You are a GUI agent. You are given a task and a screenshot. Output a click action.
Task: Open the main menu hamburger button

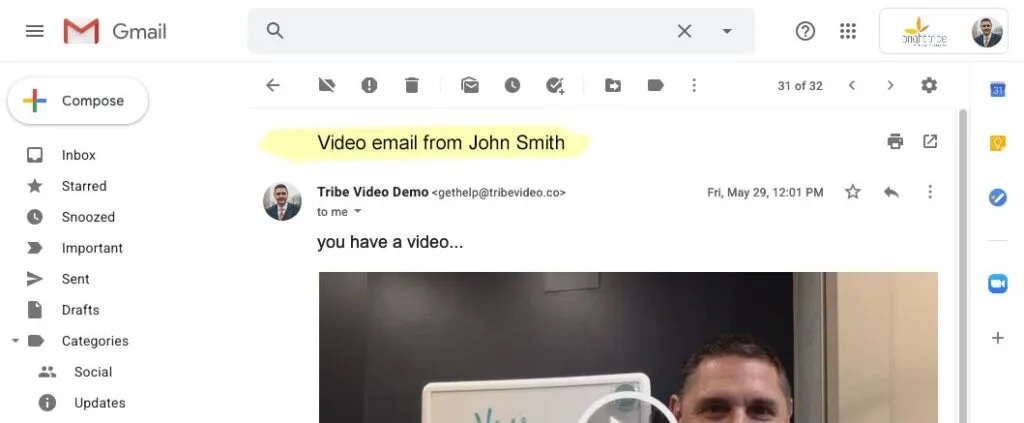point(34,31)
